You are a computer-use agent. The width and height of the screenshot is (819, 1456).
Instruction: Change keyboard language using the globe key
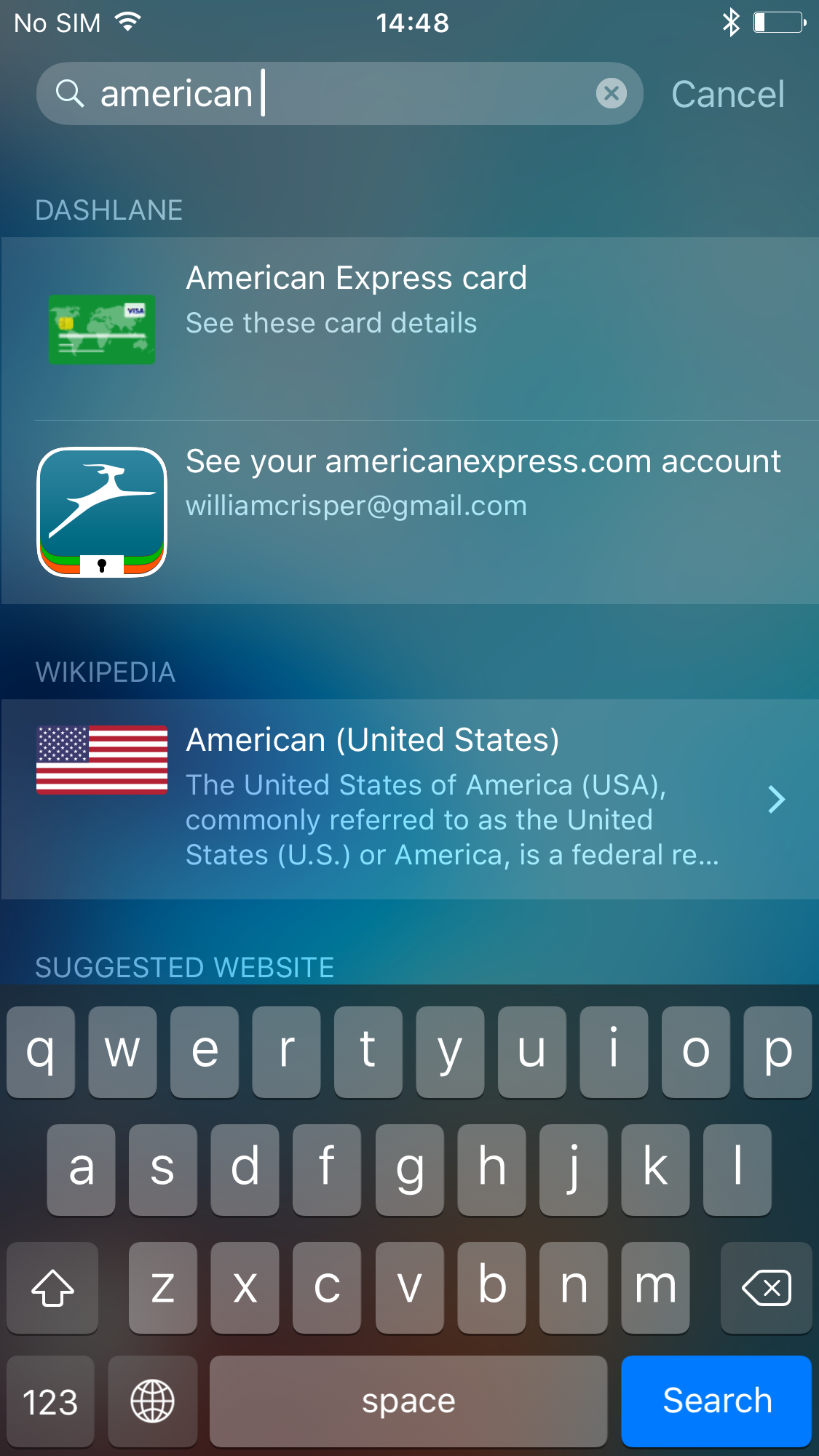pyautogui.click(x=152, y=1400)
